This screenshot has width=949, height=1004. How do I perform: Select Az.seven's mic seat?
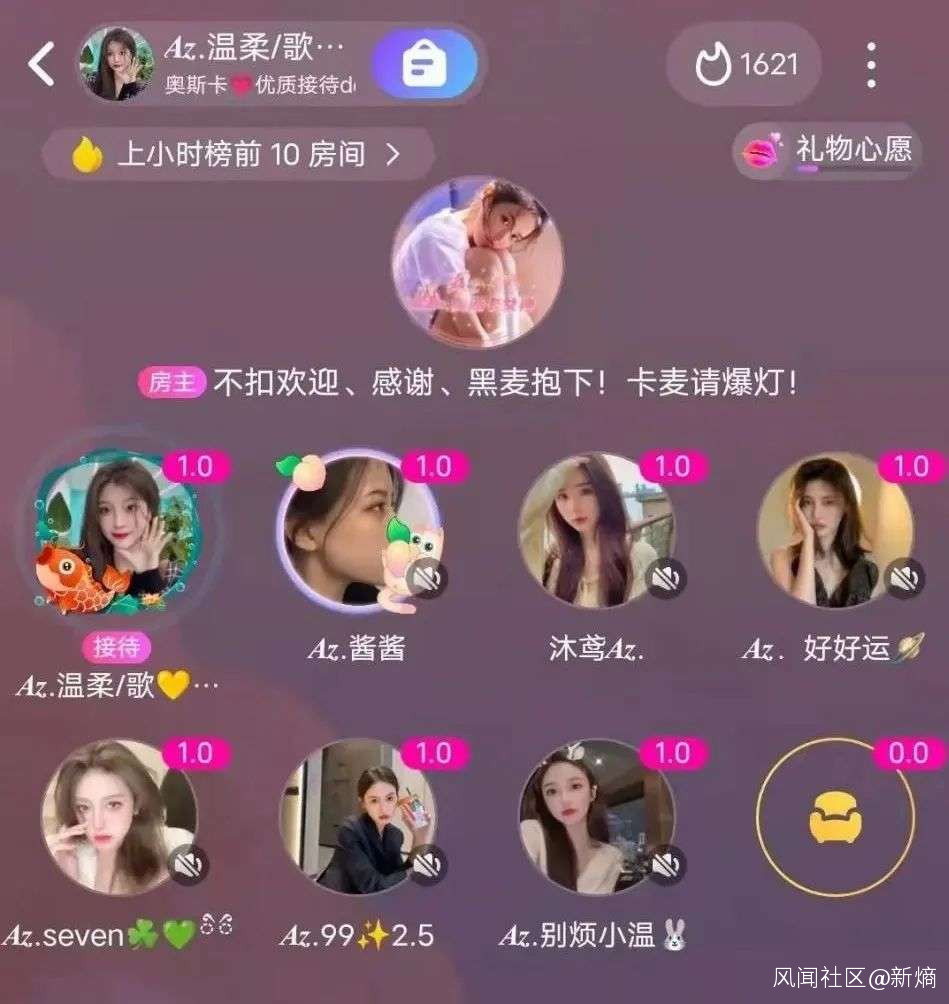(118, 817)
